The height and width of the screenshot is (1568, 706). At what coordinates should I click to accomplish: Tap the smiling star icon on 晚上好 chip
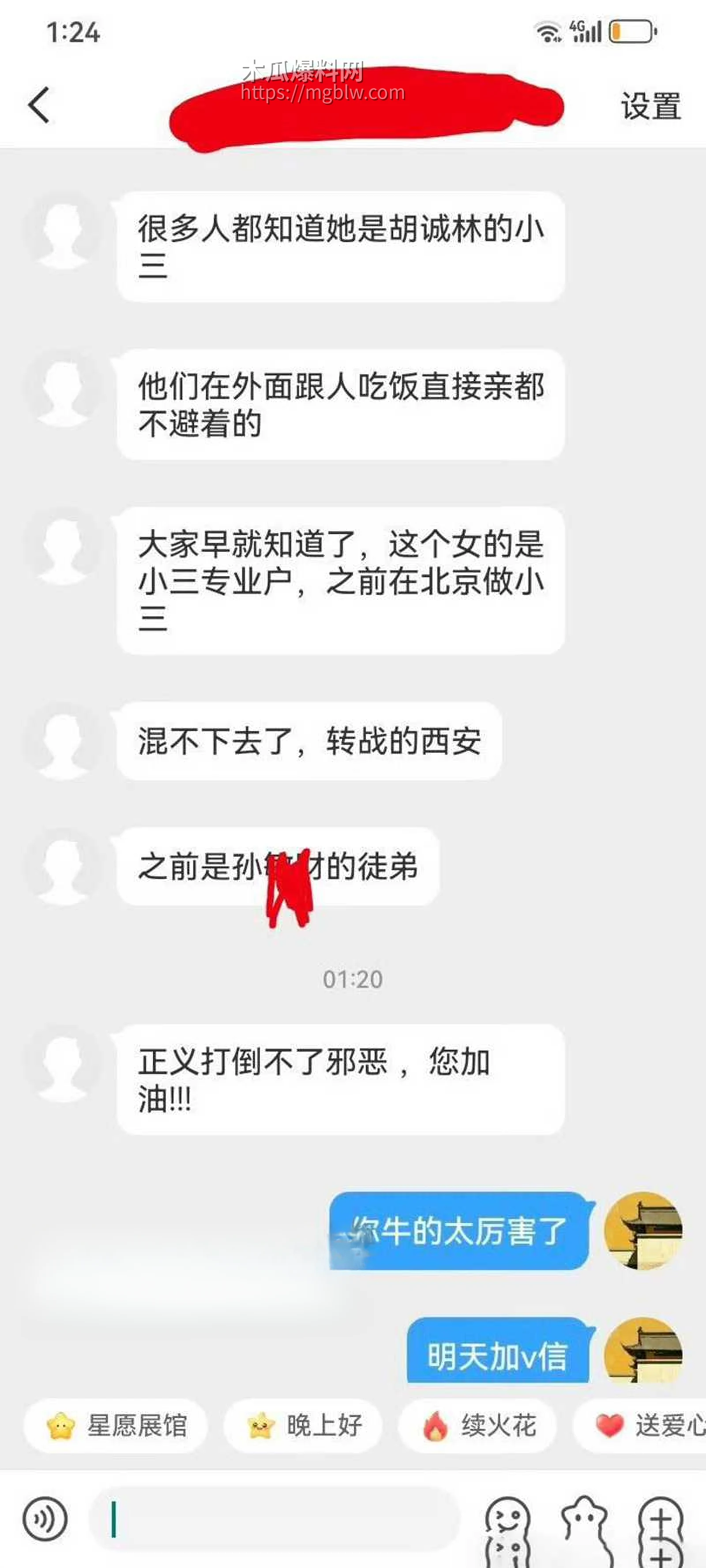point(259,1426)
